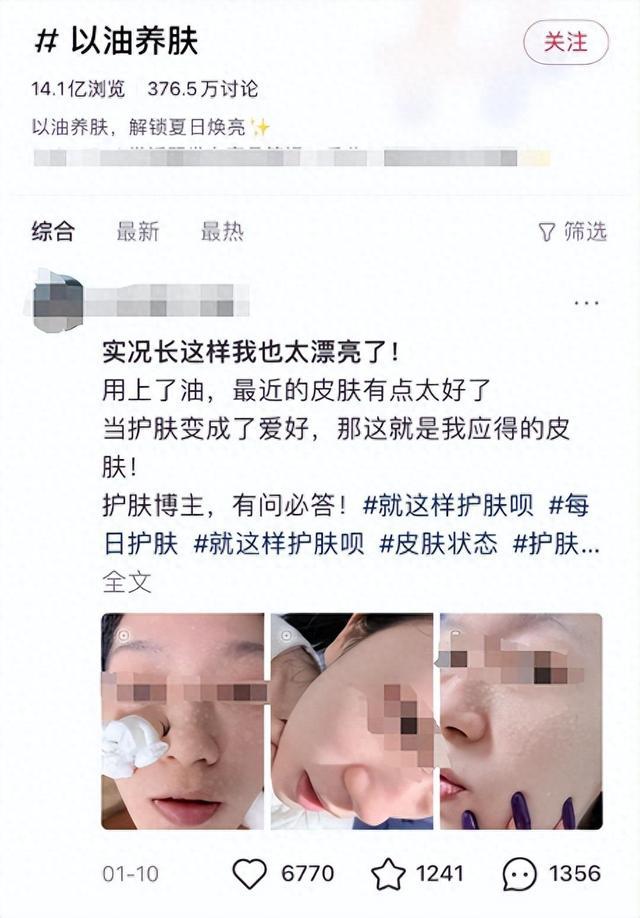
Task: Open the middle post photo
Action: (x=352, y=721)
